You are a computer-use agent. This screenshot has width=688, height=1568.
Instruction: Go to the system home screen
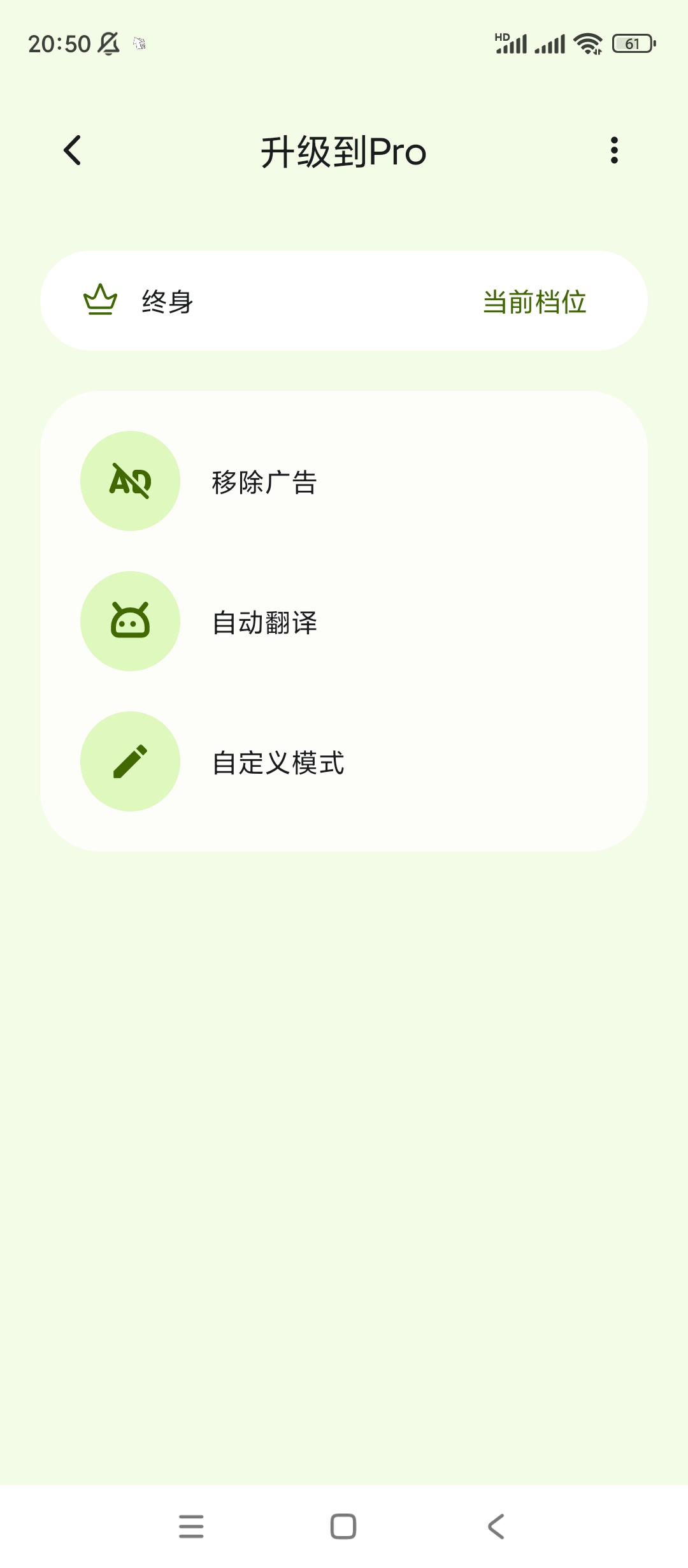point(343,1527)
